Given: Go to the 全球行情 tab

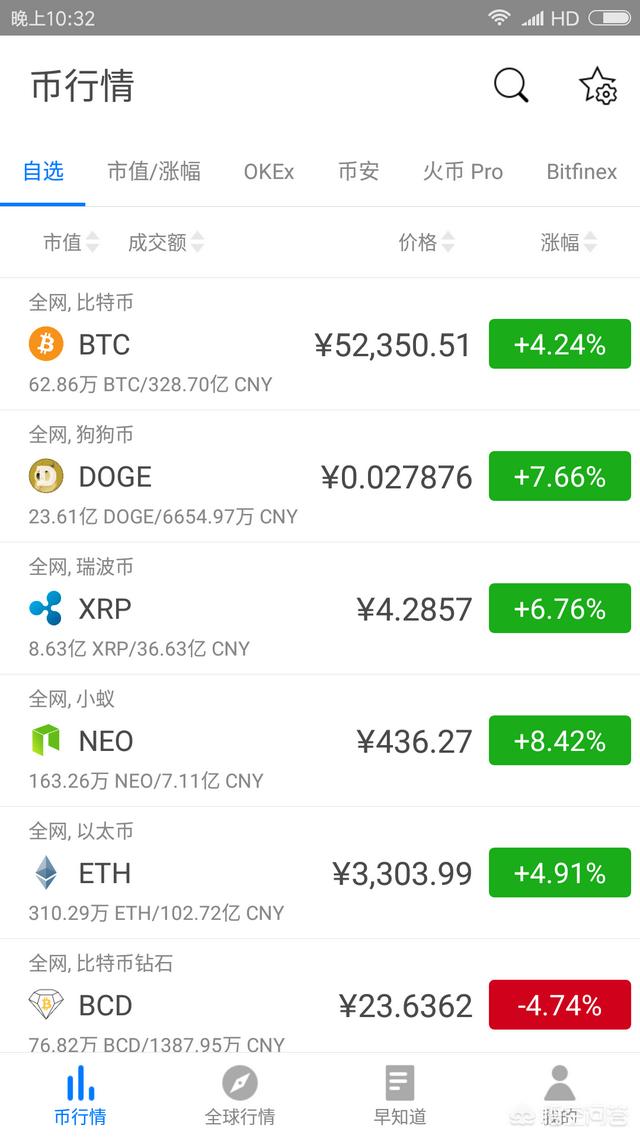Looking at the screenshot, I should pos(240,1095).
